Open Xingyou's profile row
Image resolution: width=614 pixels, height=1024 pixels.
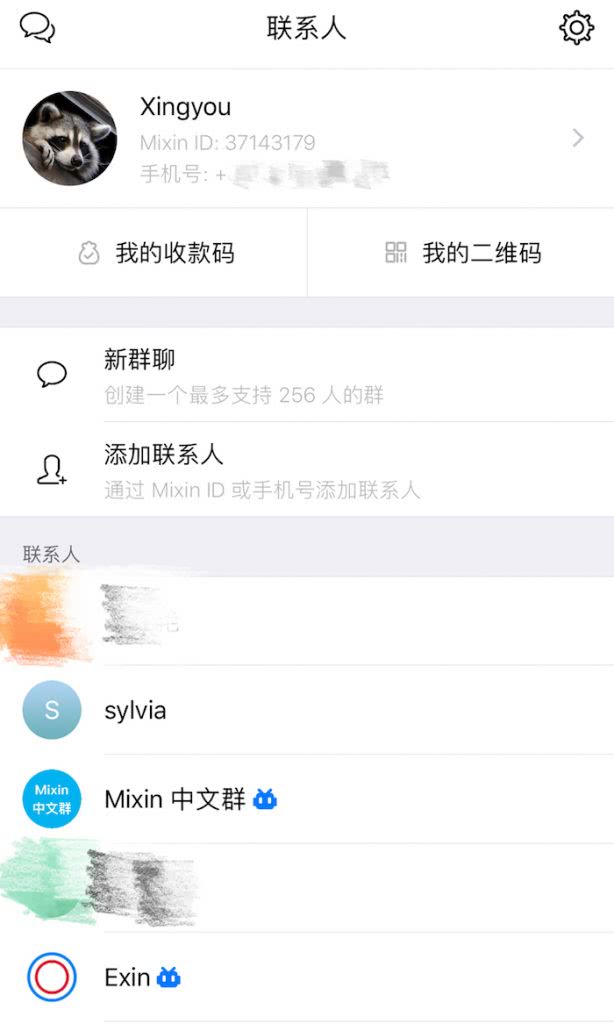pos(306,139)
